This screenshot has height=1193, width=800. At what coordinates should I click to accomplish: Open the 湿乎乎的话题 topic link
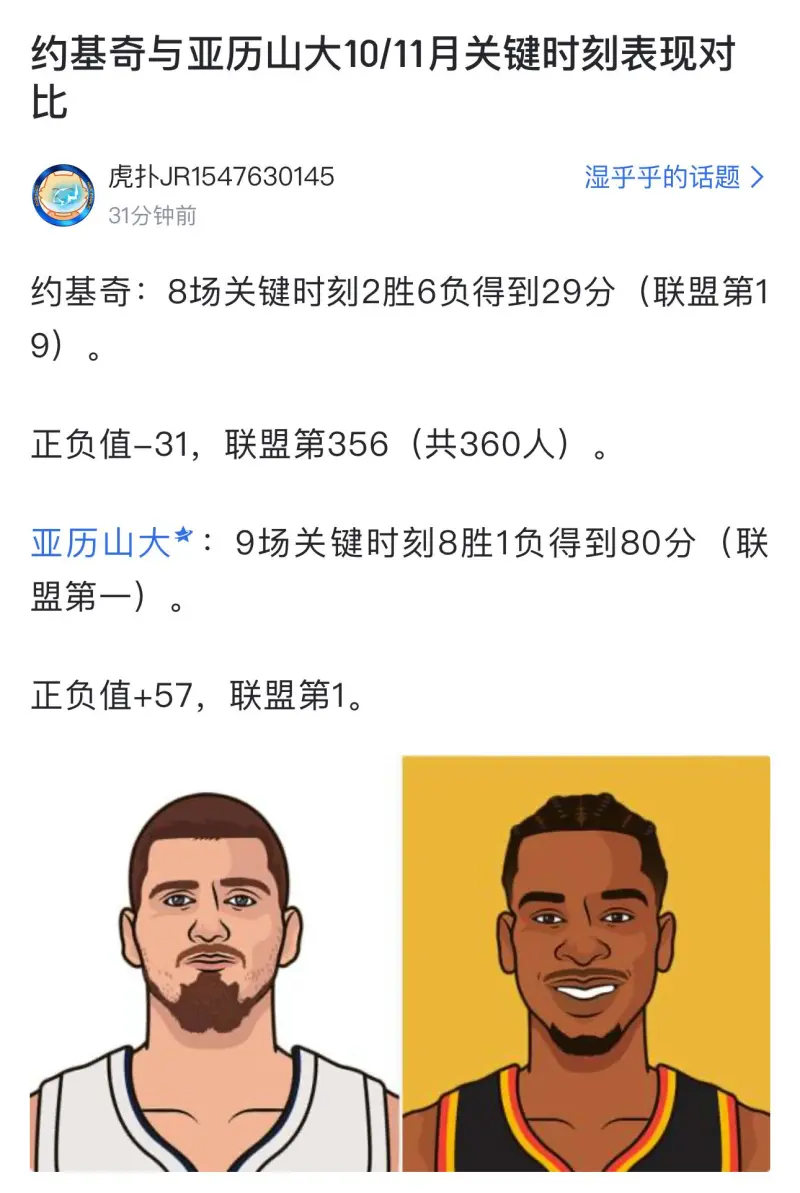tap(674, 178)
